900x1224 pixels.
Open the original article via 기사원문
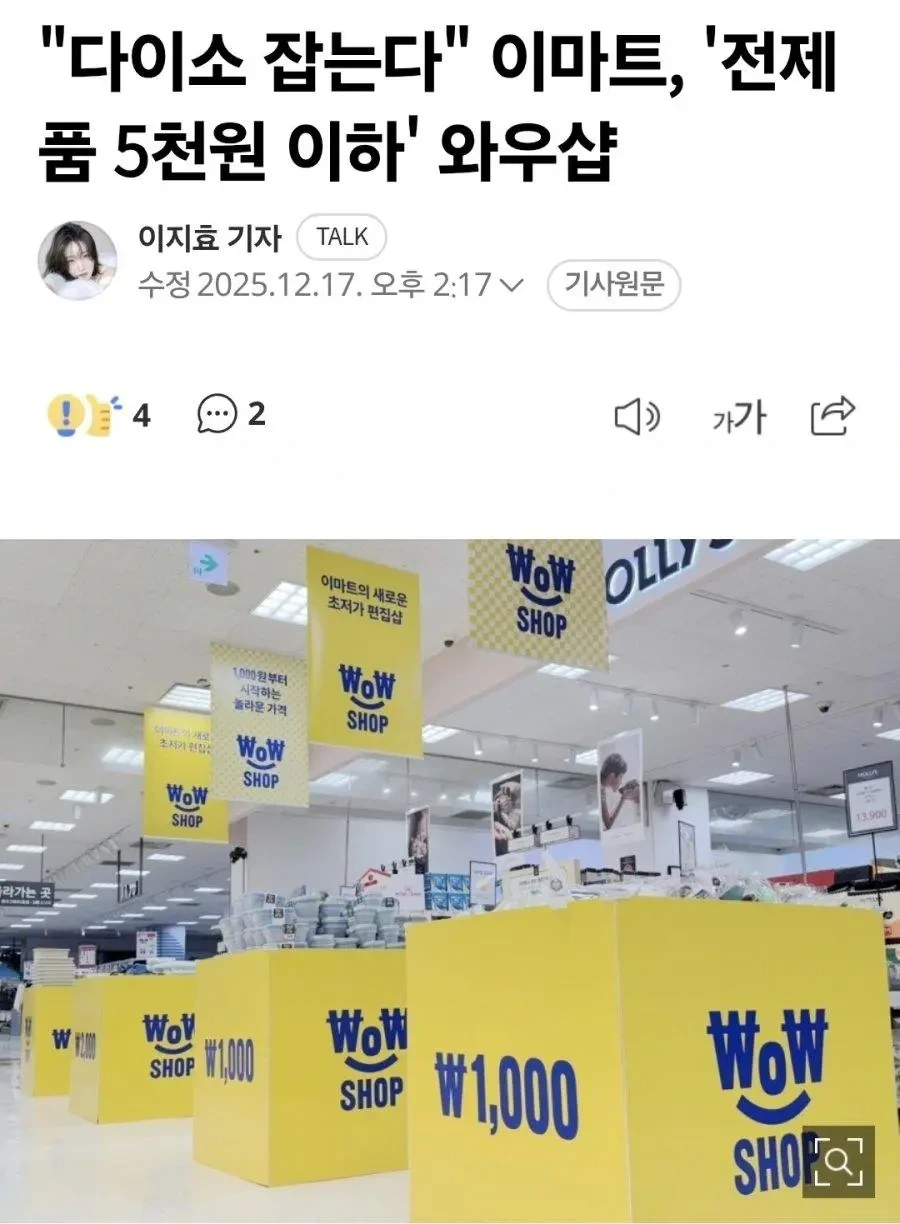[614, 286]
